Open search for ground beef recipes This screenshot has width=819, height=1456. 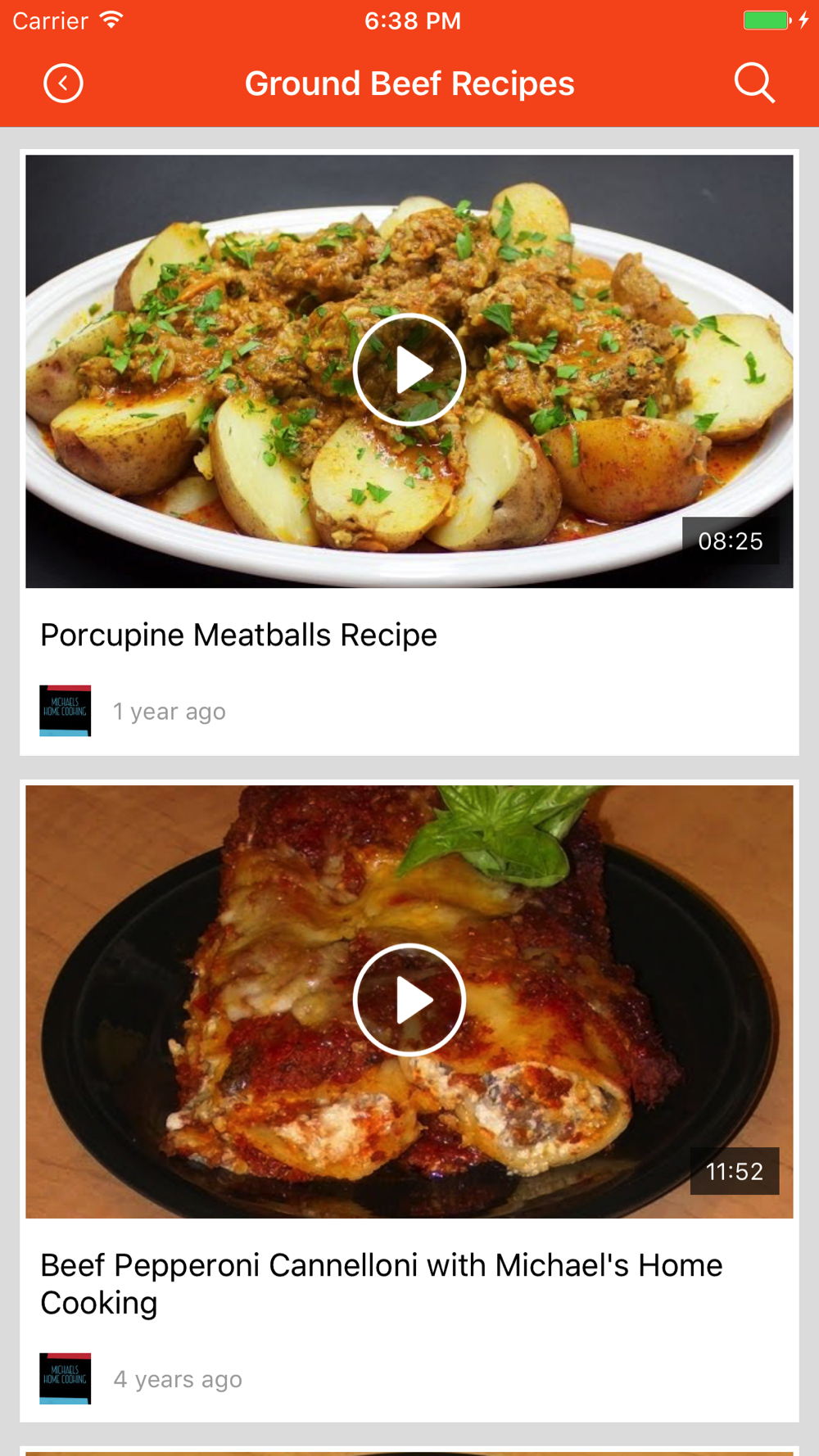(754, 83)
